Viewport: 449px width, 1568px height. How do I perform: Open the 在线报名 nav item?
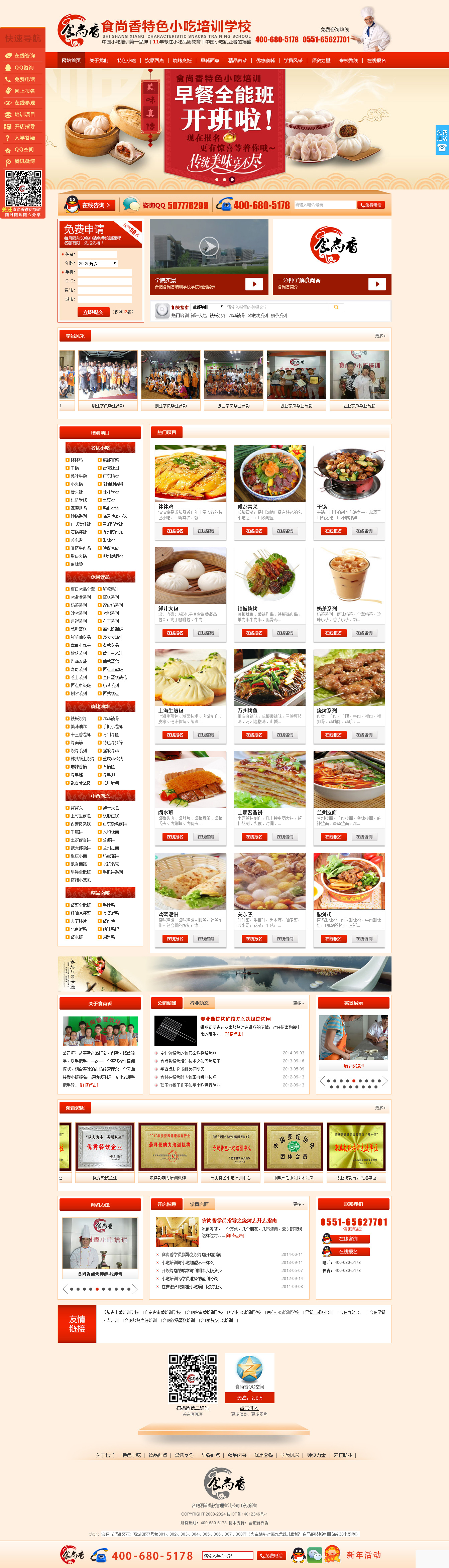[376, 60]
